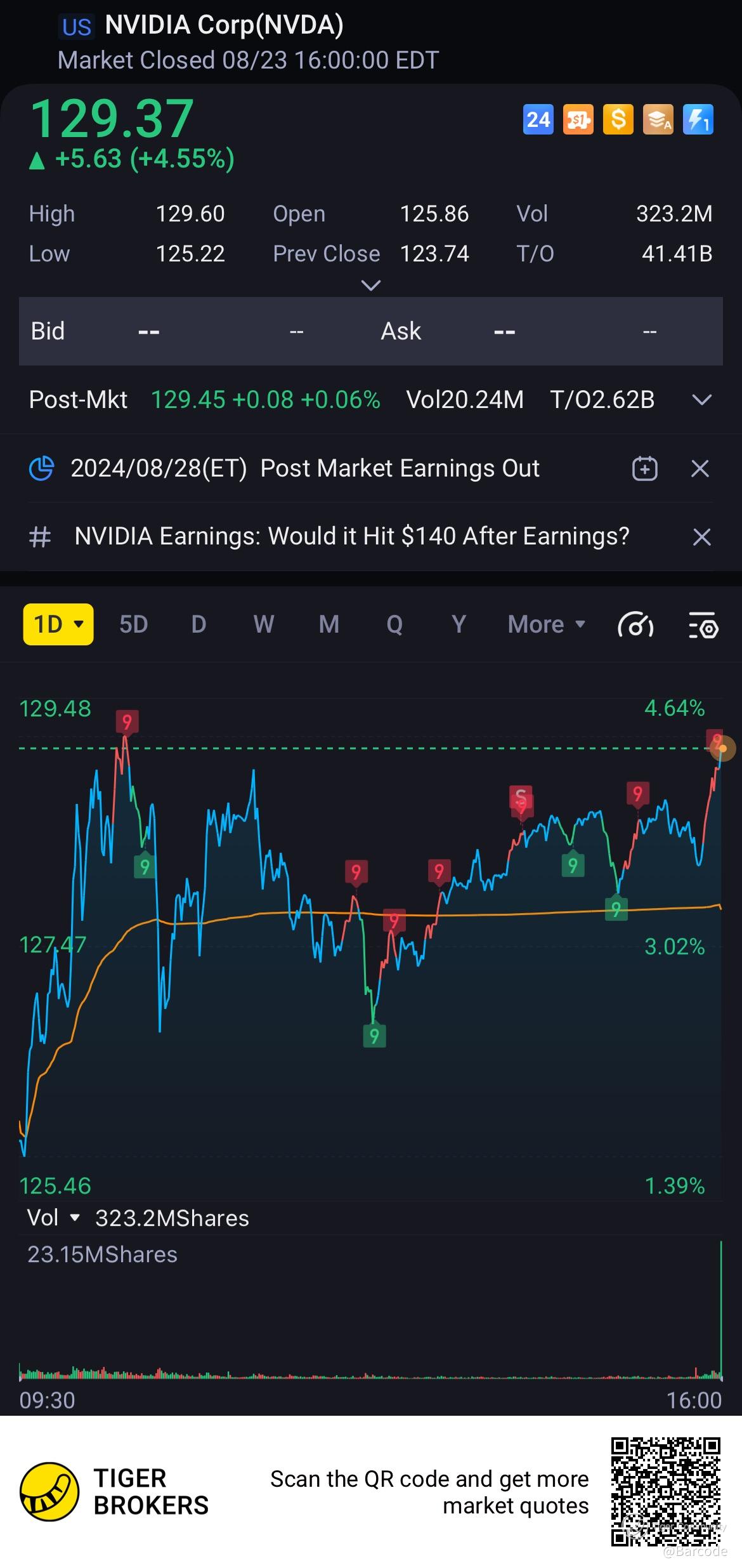742x1568 pixels.
Task: Open chart display settings icon
Action: 703,626
